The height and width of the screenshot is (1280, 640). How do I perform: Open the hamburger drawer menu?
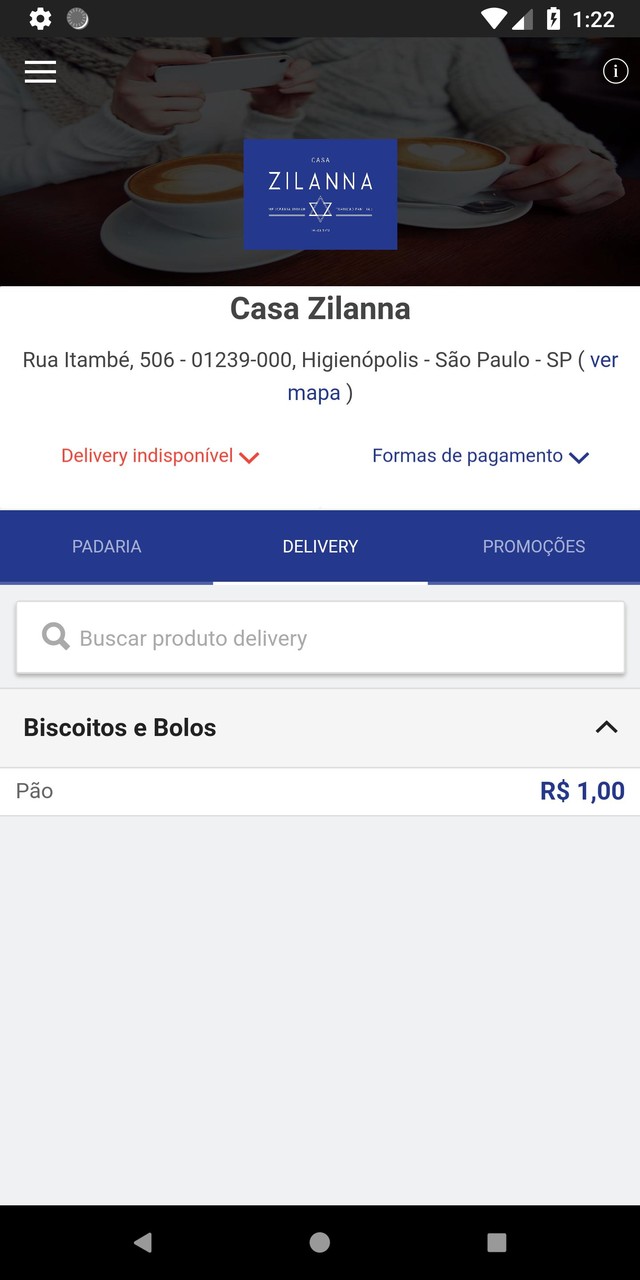click(40, 71)
